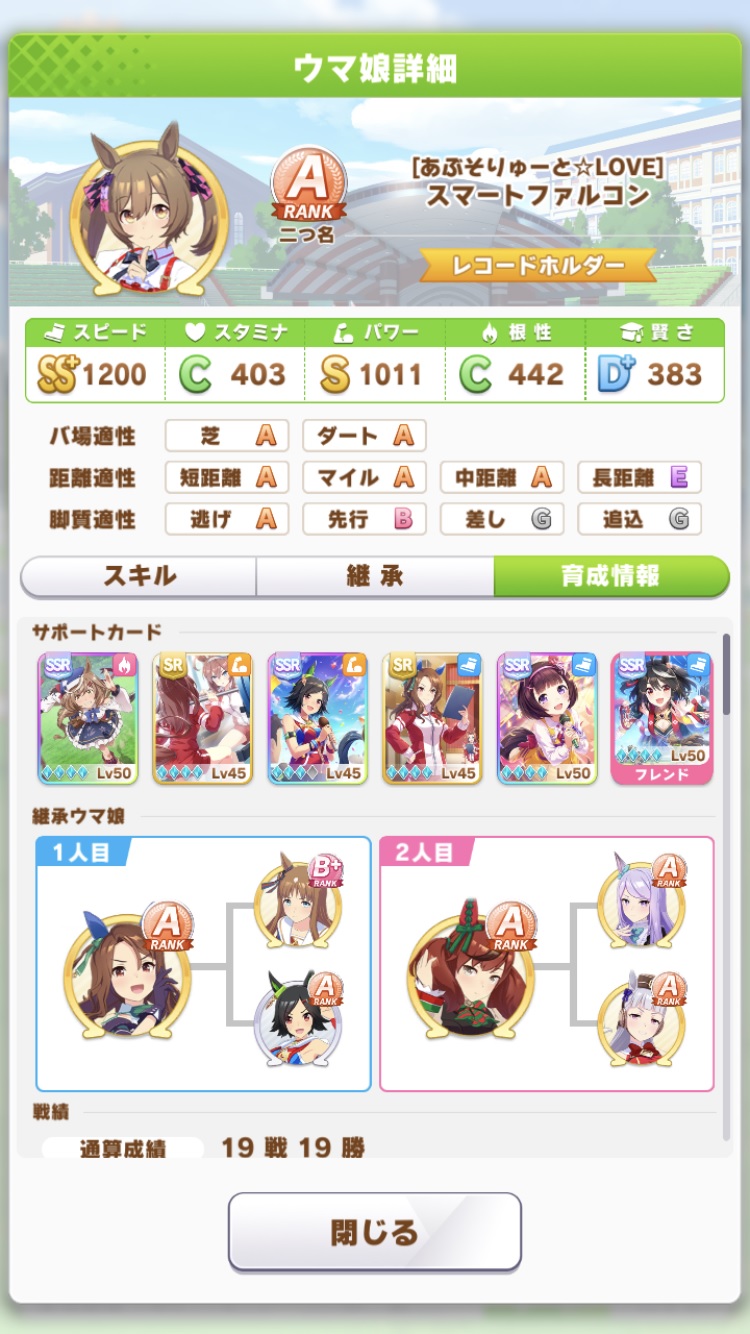Open the フレンド SSR Lv50 support card
Image resolution: width=750 pixels, height=1334 pixels.
(x=661, y=717)
